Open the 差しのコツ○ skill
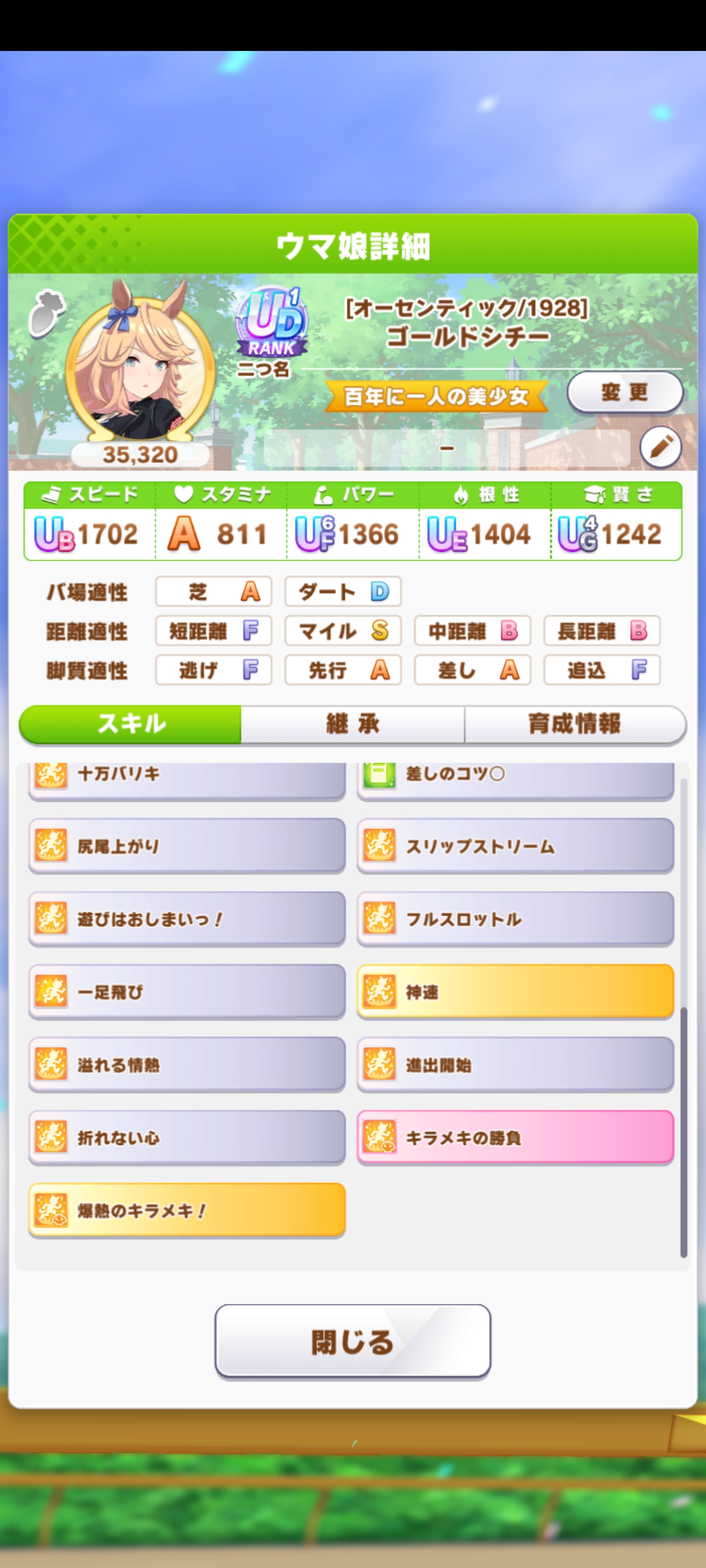 coord(515,778)
